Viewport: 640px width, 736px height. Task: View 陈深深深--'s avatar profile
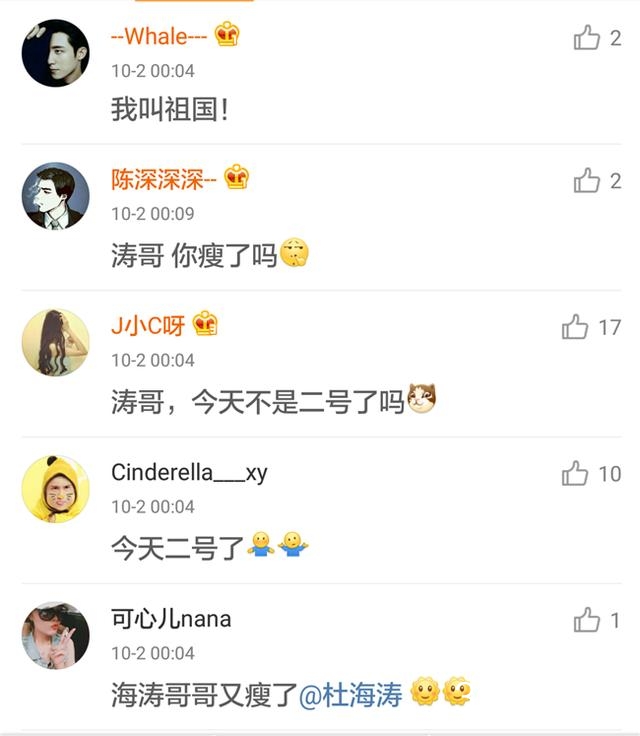click(56, 196)
